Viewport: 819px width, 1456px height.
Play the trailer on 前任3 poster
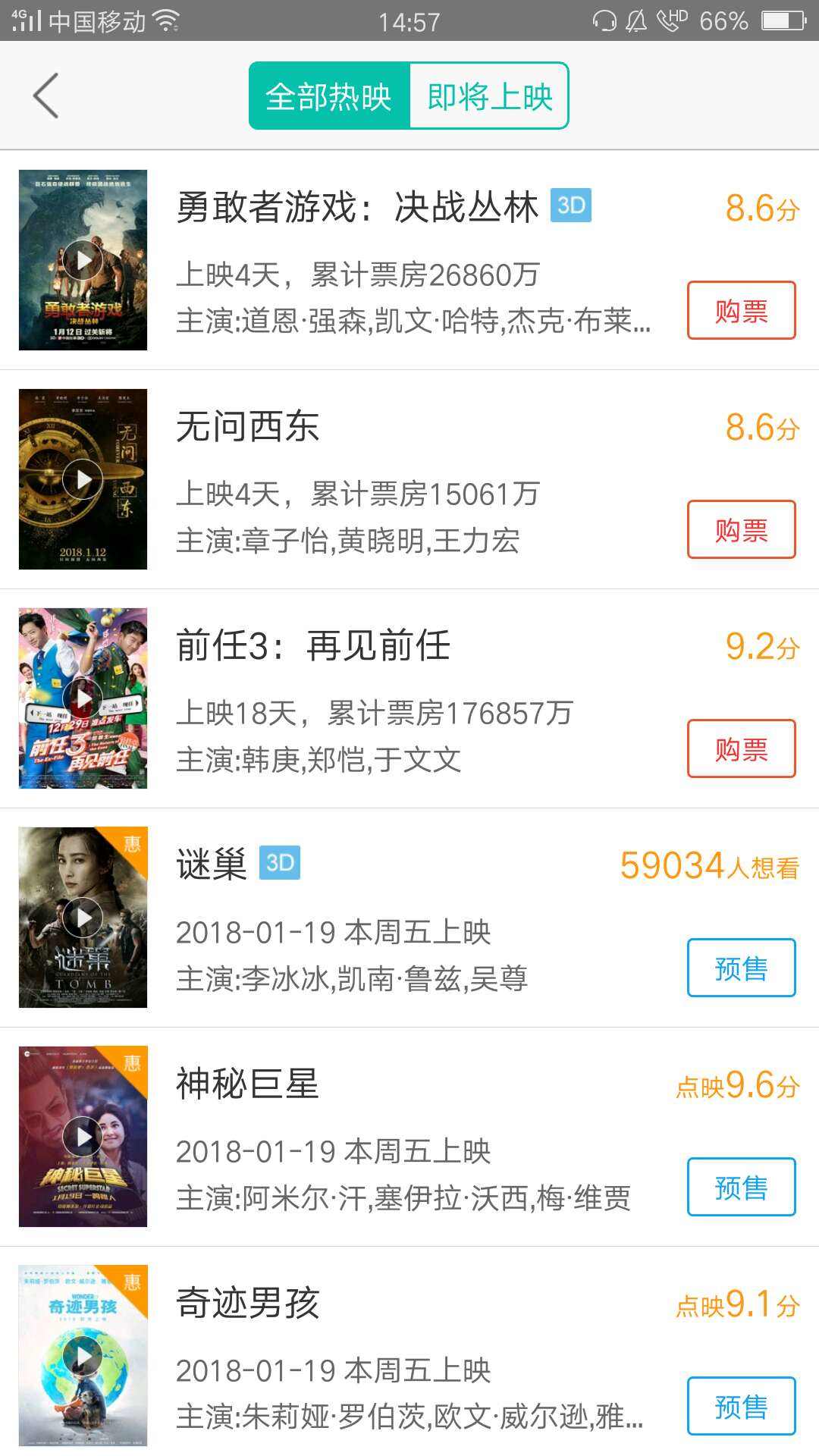point(83,698)
